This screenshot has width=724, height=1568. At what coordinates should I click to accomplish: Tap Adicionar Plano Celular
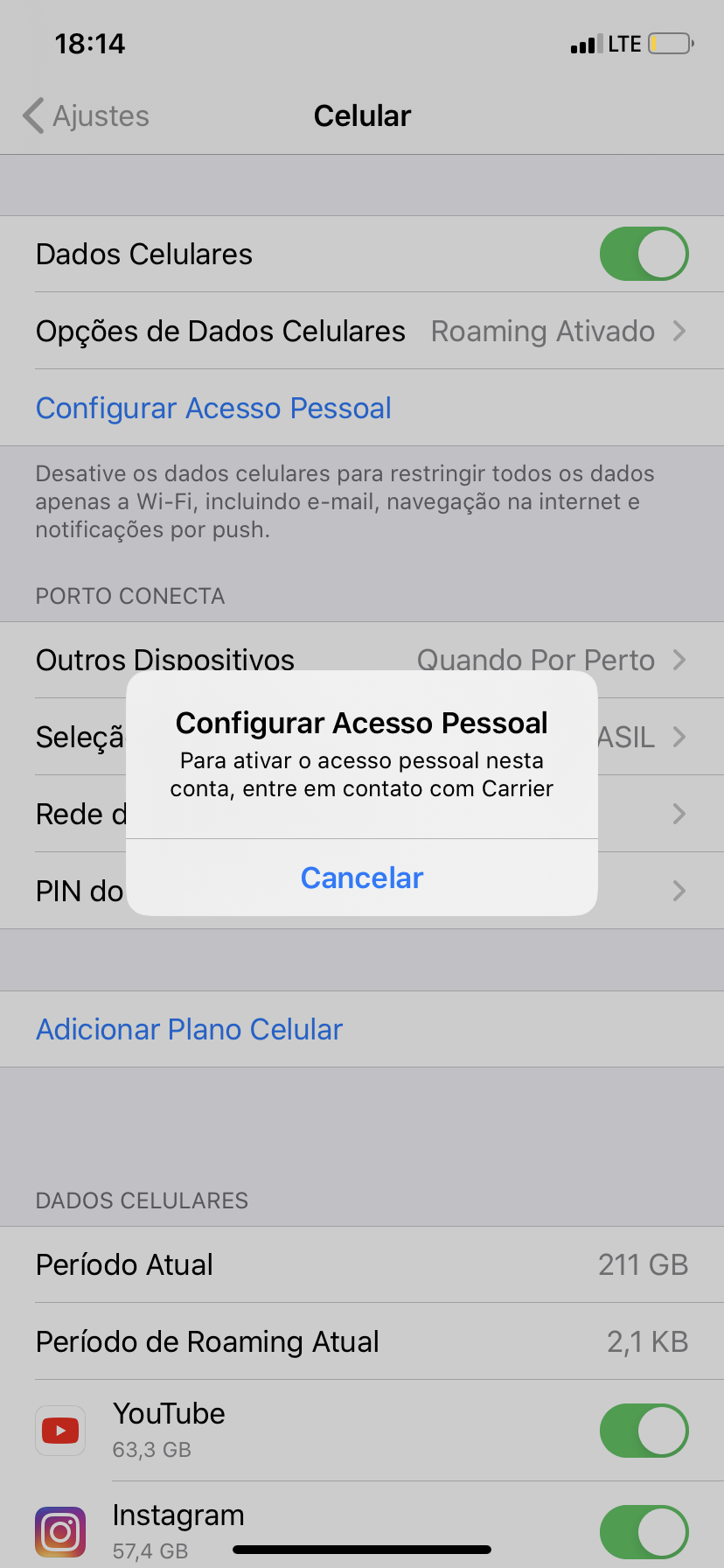coord(189,1029)
